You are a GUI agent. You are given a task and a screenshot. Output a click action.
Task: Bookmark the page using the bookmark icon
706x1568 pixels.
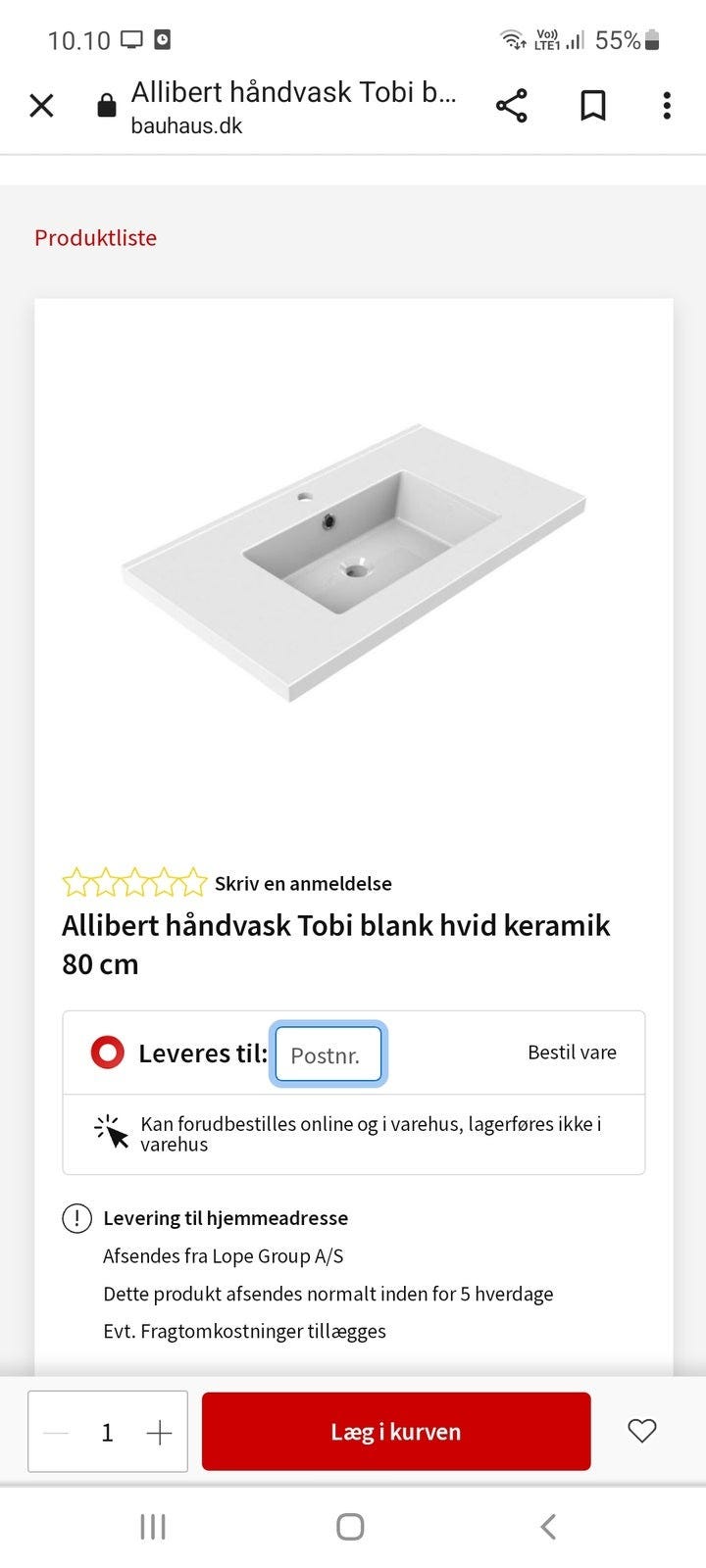[x=592, y=105]
